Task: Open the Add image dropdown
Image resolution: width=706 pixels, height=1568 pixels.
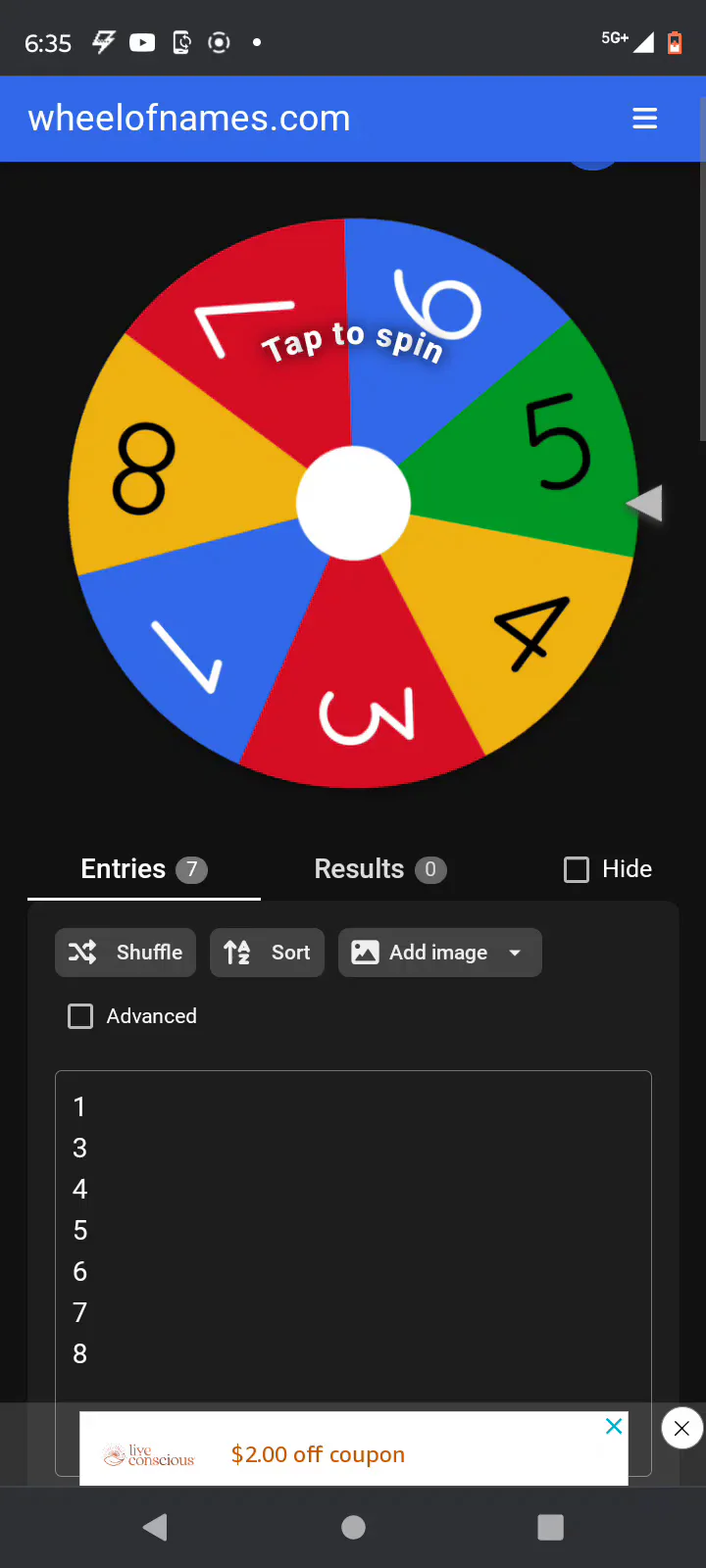Action: pyautogui.click(x=439, y=953)
